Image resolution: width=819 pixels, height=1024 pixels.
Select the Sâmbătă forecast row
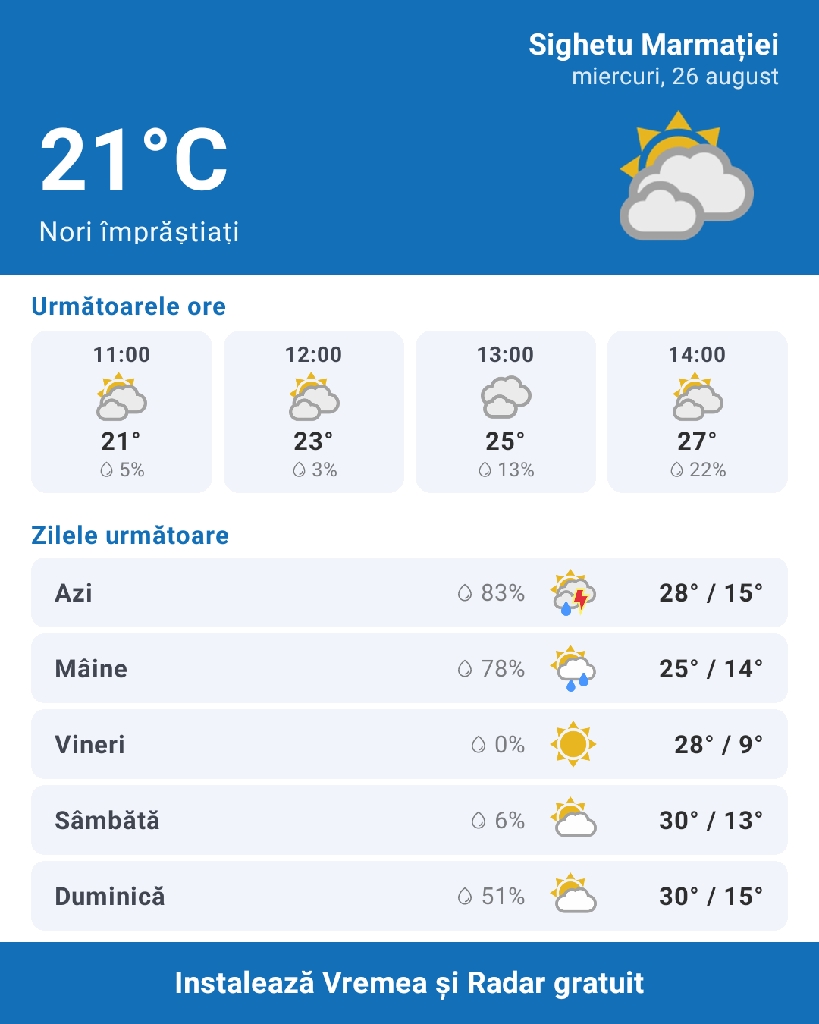click(410, 820)
